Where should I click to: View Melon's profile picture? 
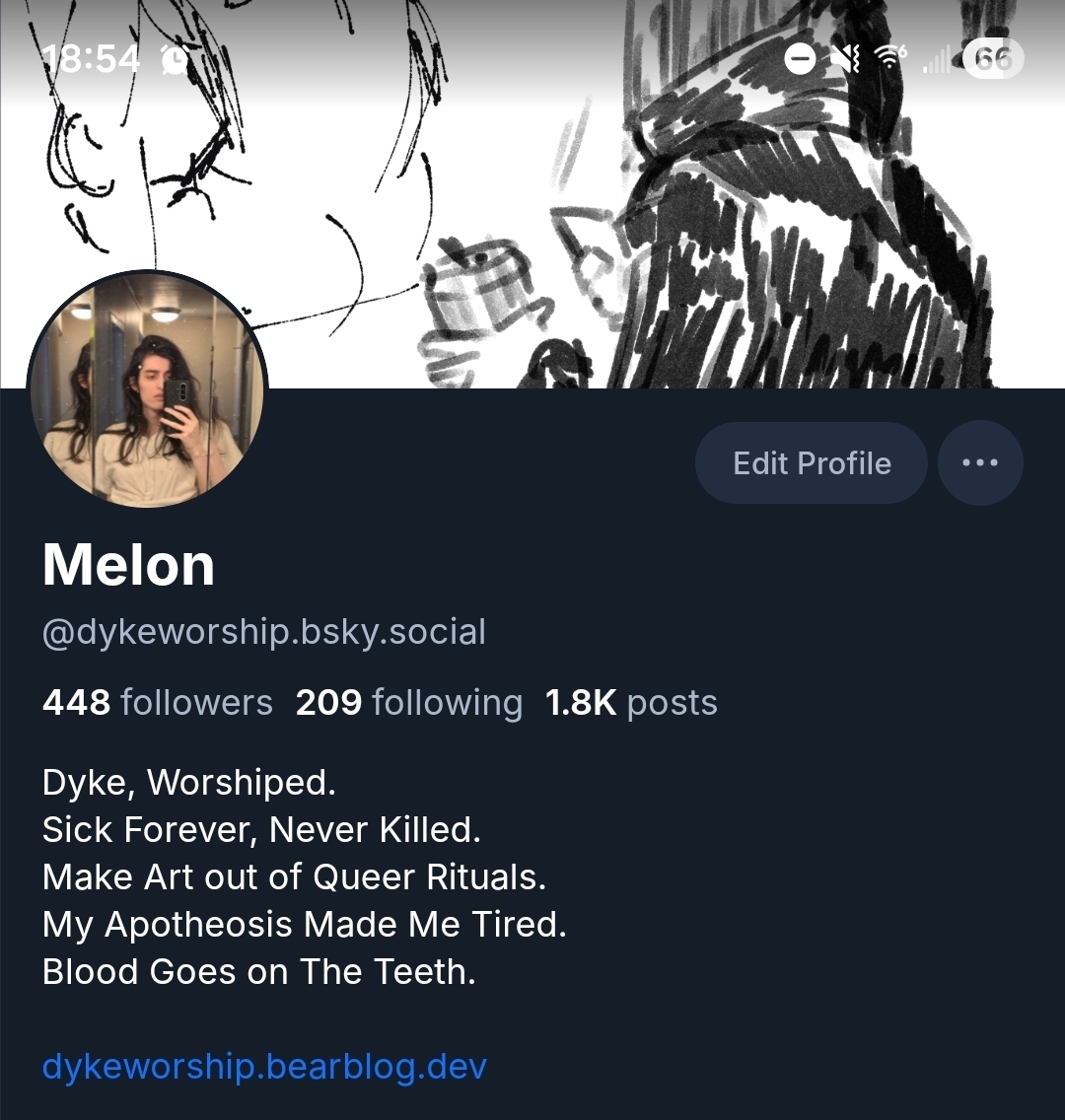[148, 390]
